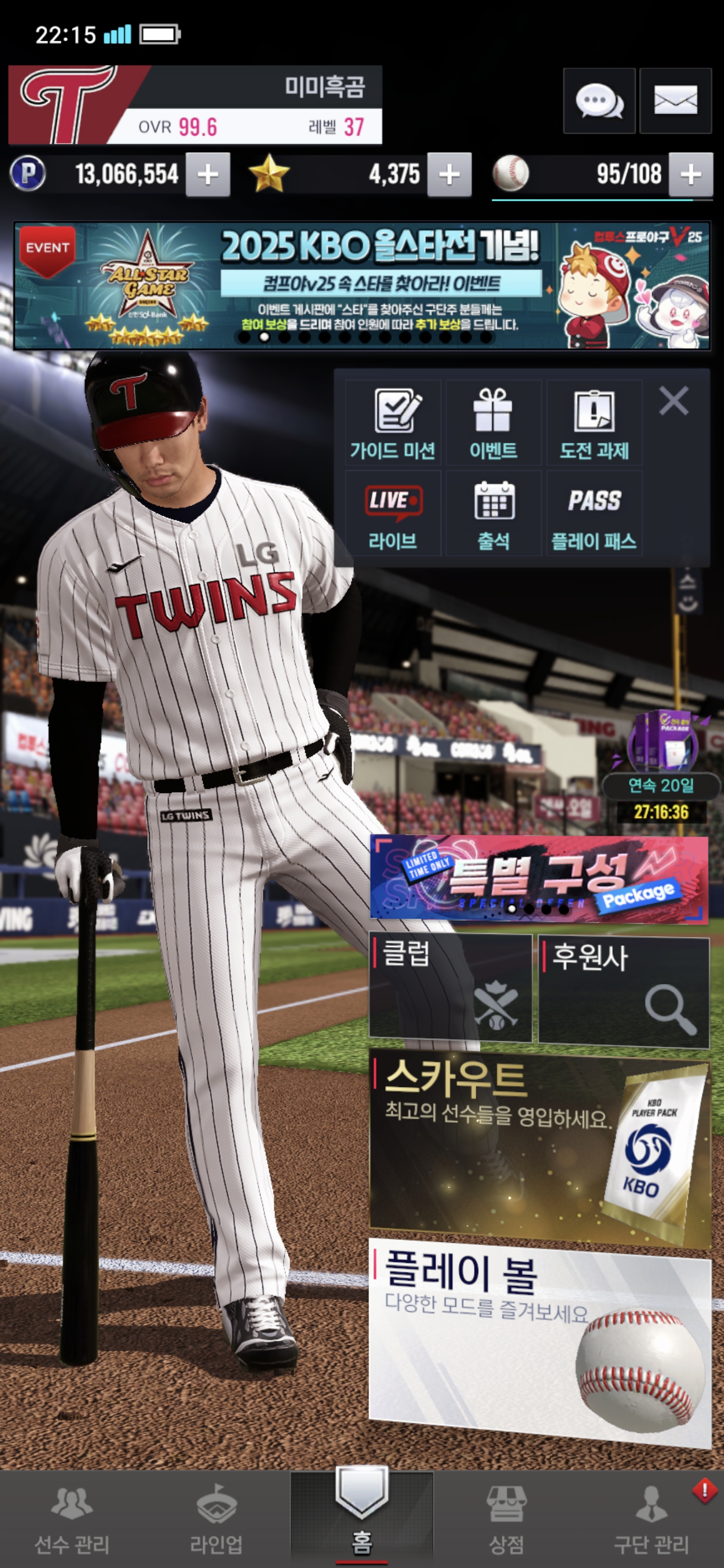Add more stars with the plus button
This screenshot has height=1568, width=724.
coord(449,175)
